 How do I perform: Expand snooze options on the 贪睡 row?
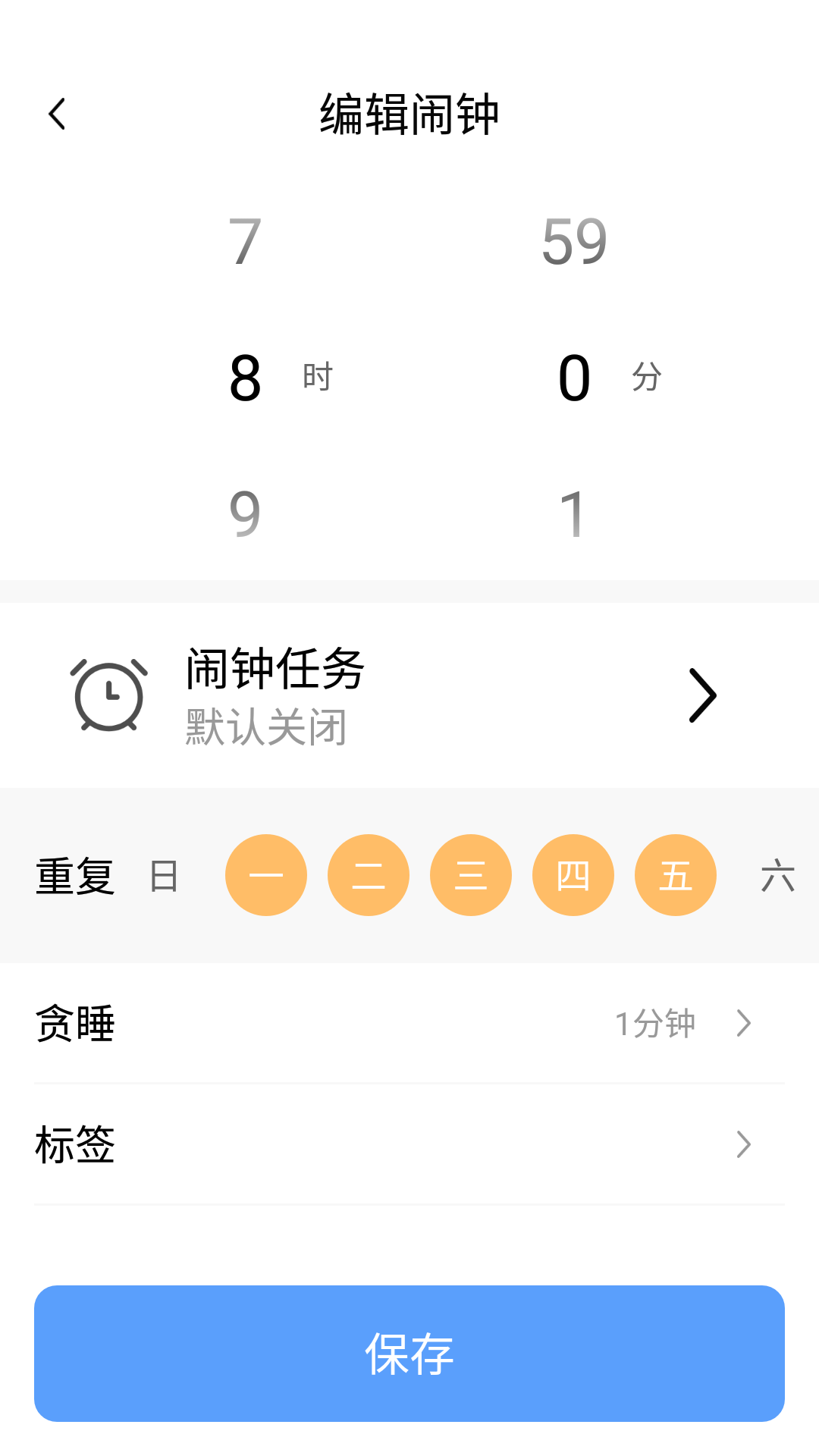point(745,1023)
